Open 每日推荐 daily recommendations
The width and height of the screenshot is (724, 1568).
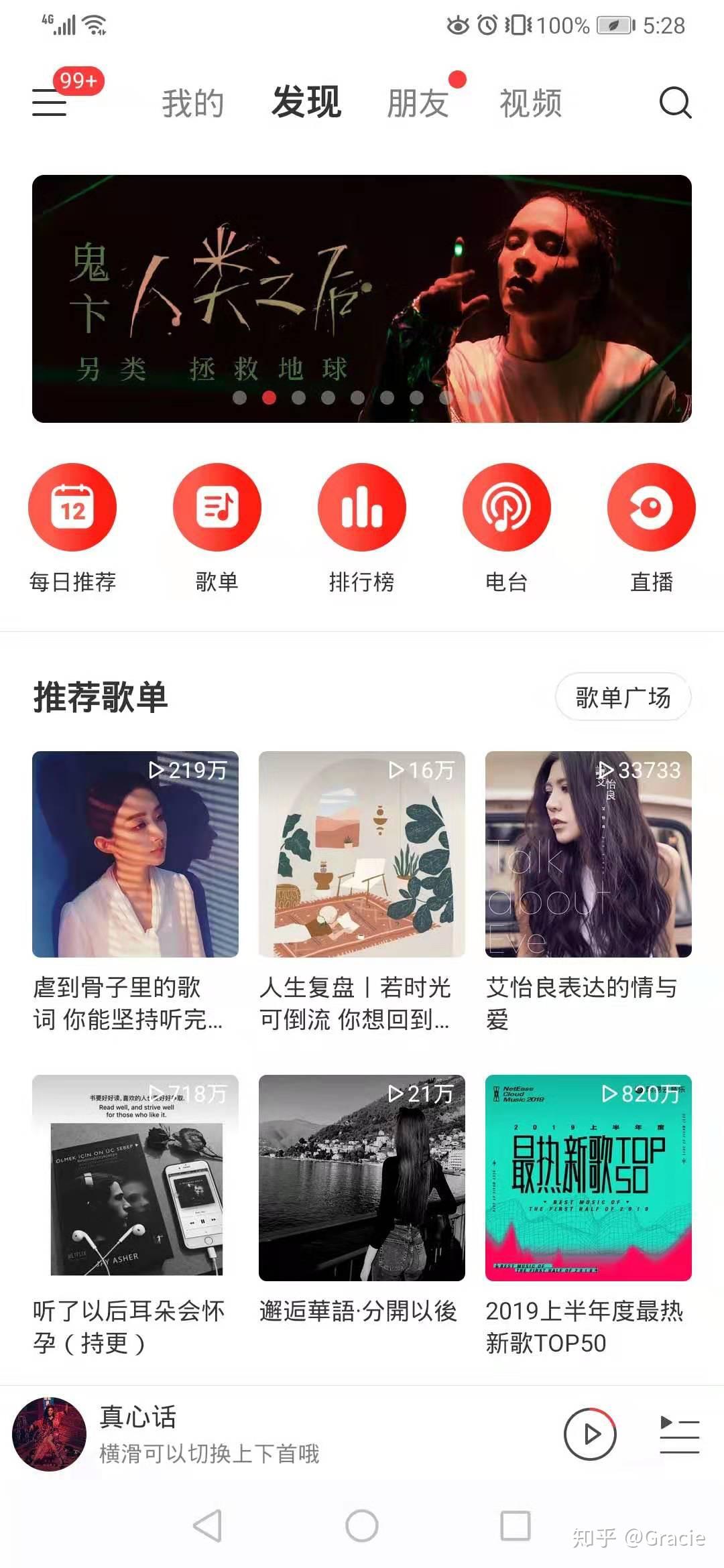point(72,507)
